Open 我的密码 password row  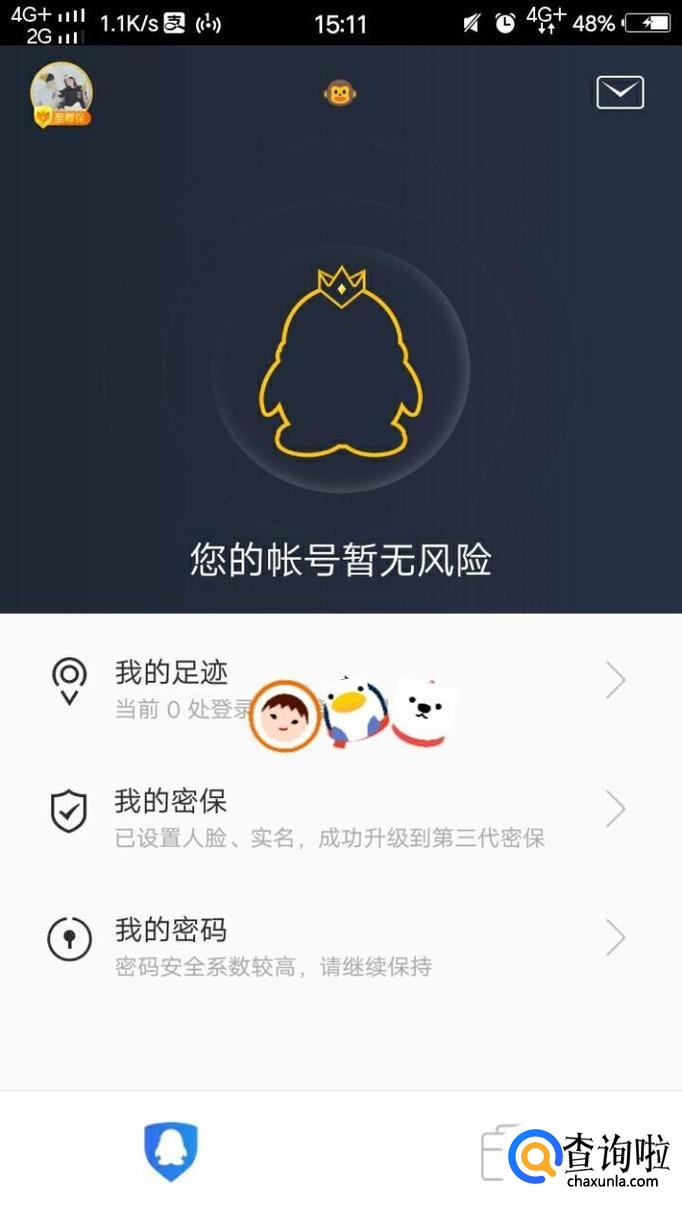point(340,945)
